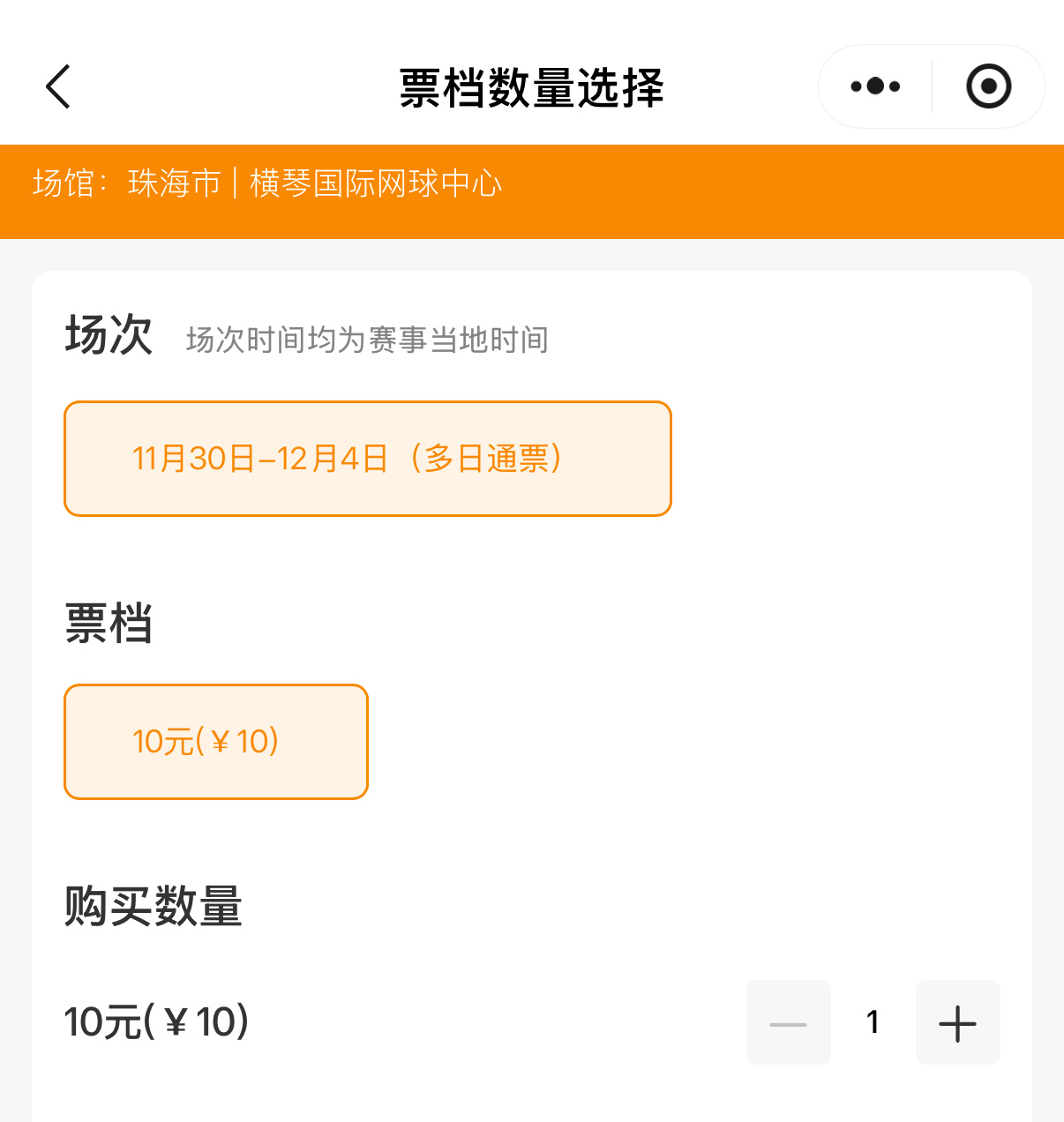Image resolution: width=1064 pixels, height=1122 pixels.
Task: Click the circle capsule button to exit
Action: [x=988, y=86]
